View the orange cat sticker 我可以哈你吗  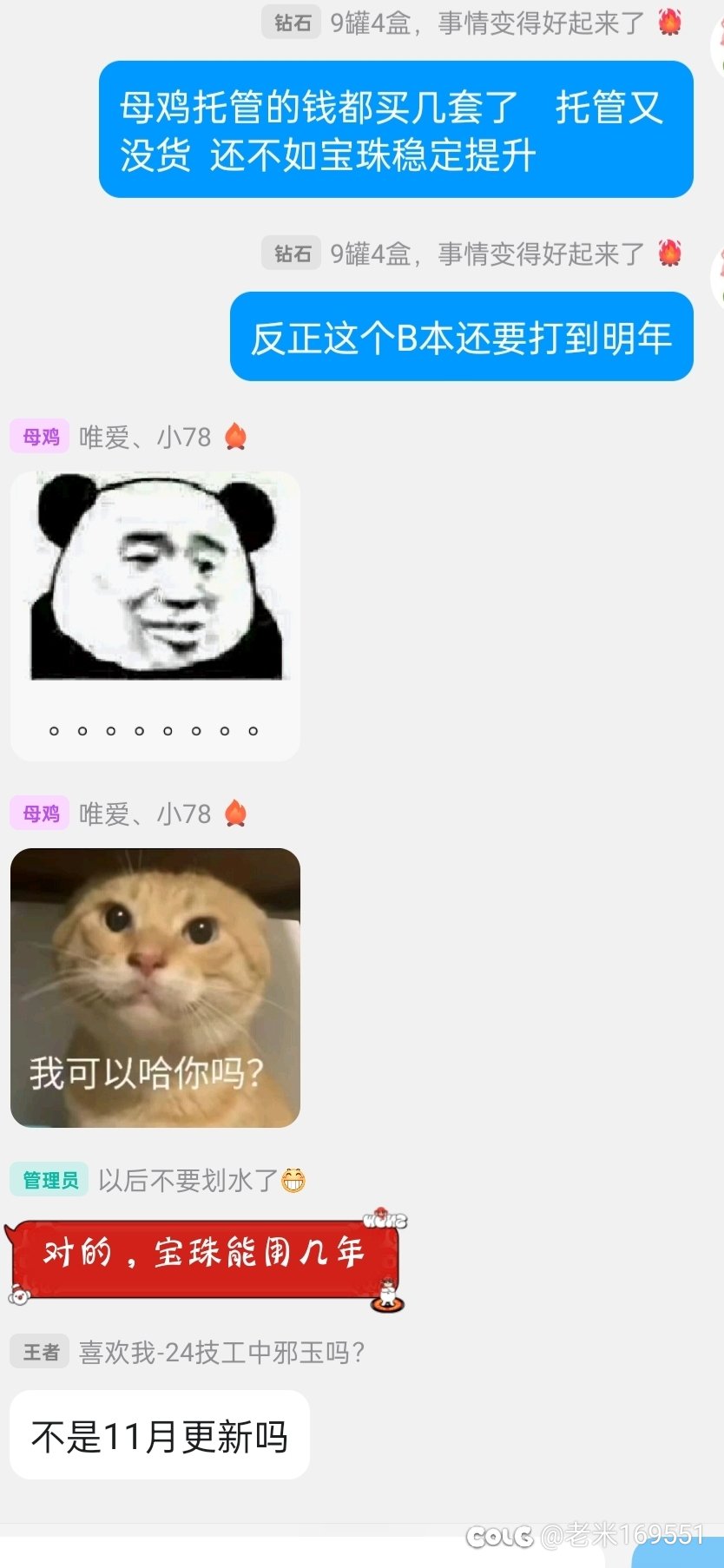155,988
